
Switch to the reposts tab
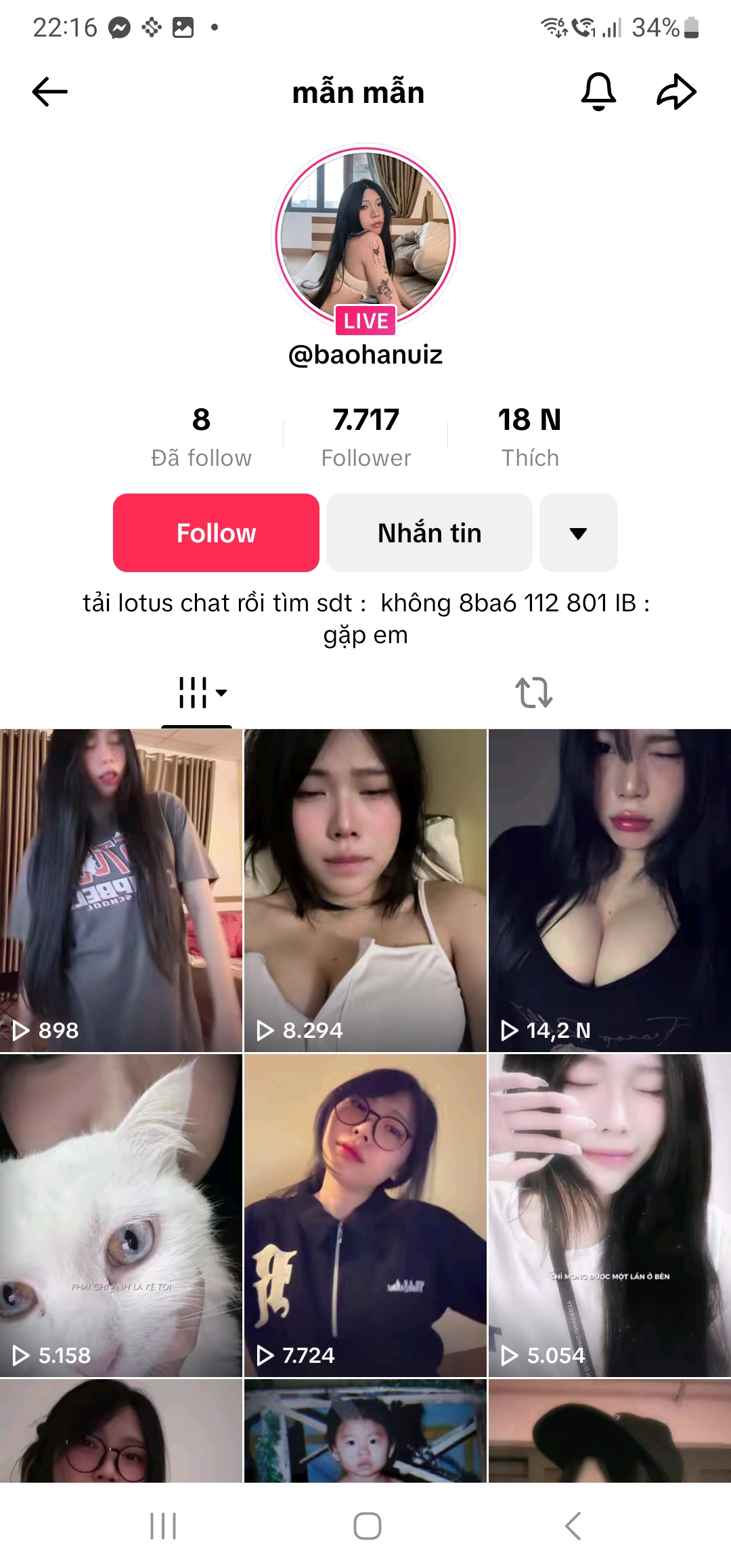click(534, 693)
